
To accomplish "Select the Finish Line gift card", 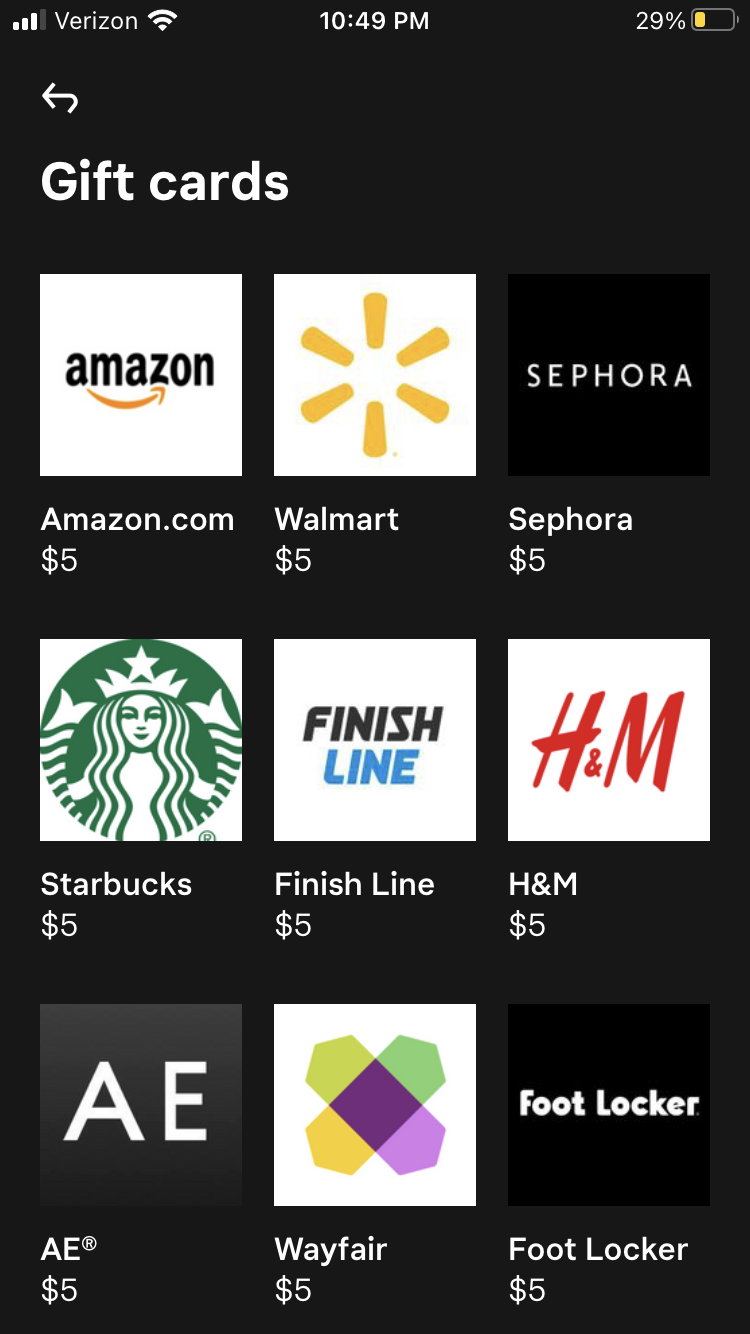I will (x=375, y=740).
